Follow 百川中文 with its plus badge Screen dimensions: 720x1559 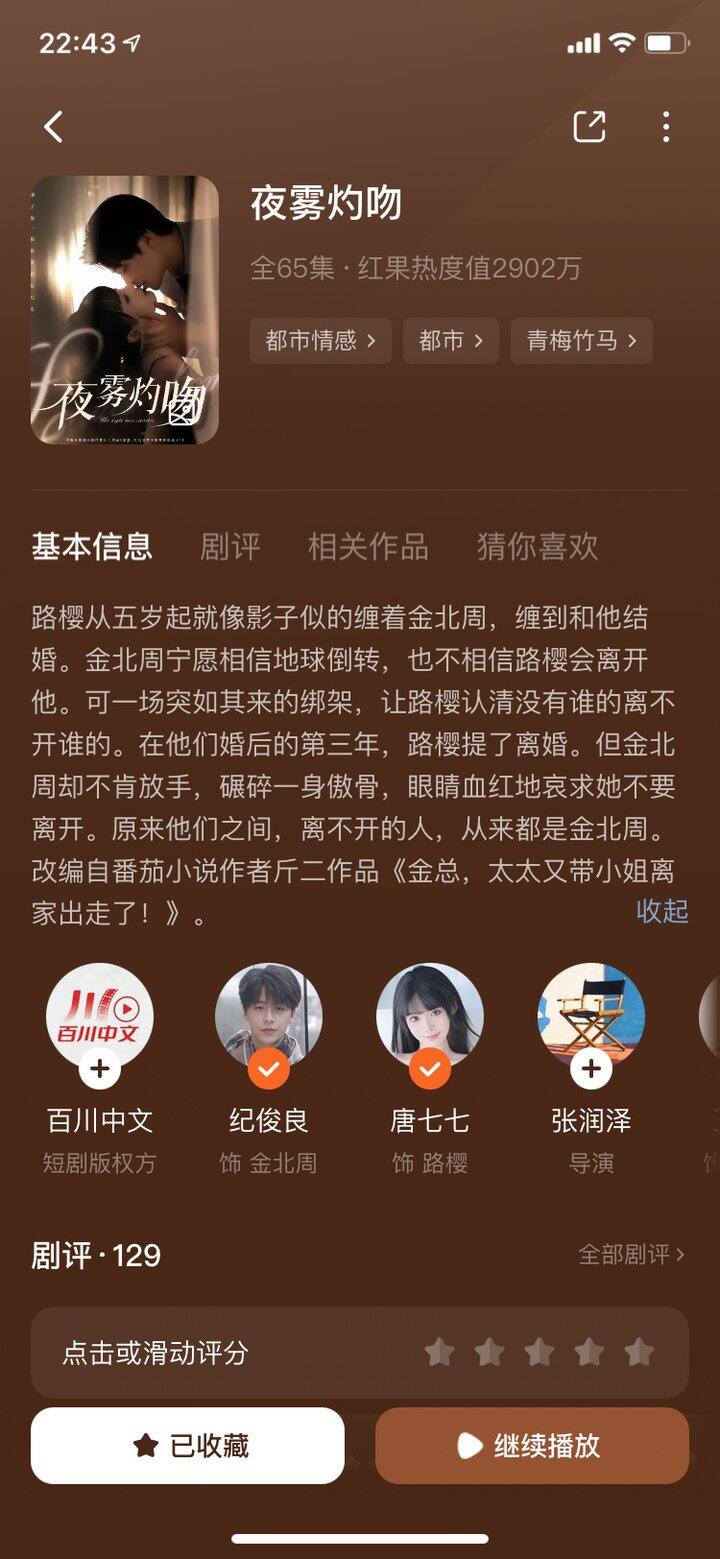[100, 1069]
